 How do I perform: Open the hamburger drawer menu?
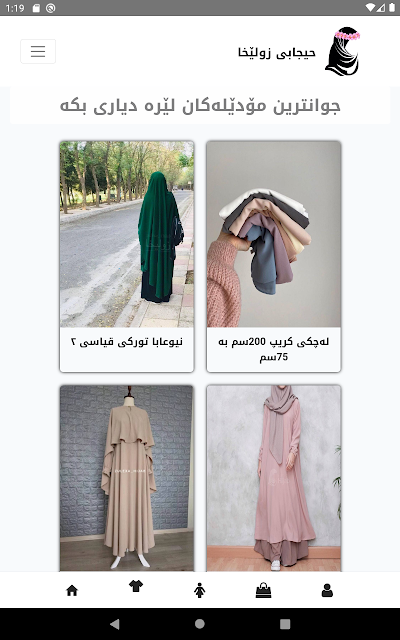(38, 51)
